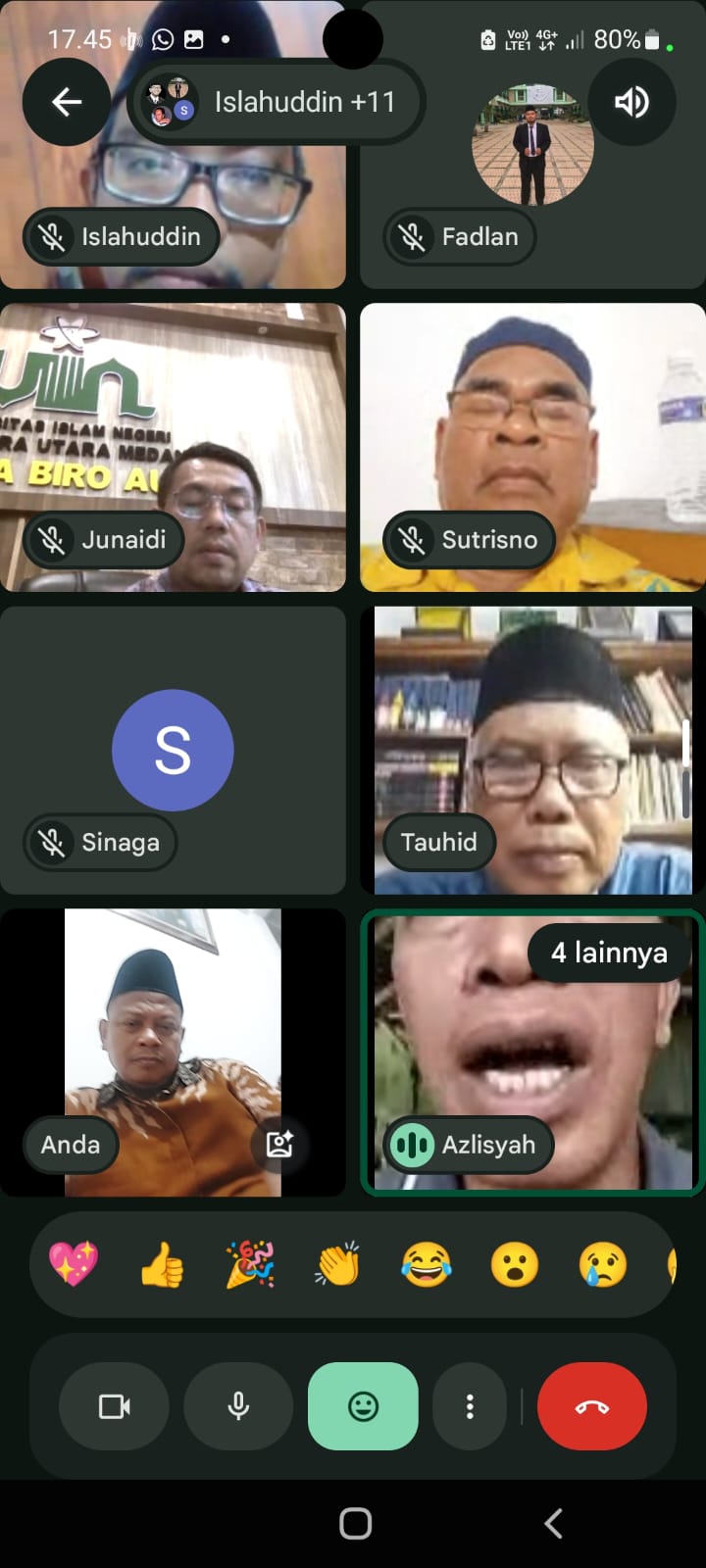706x1568 pixels.
Task: Open Tauhid's video tile
Action: point(532,750)
